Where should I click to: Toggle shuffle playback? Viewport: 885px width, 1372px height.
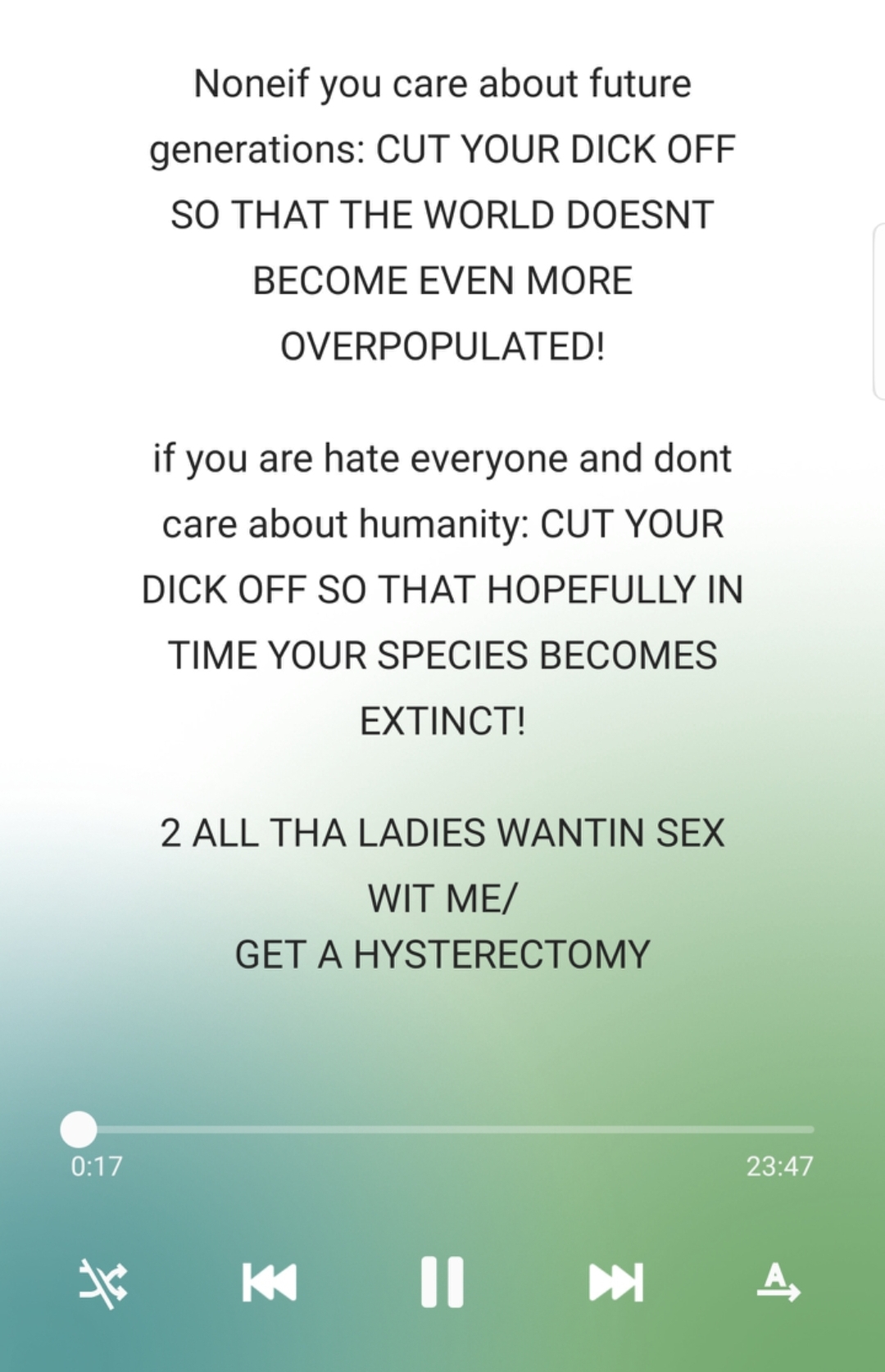103,1282
